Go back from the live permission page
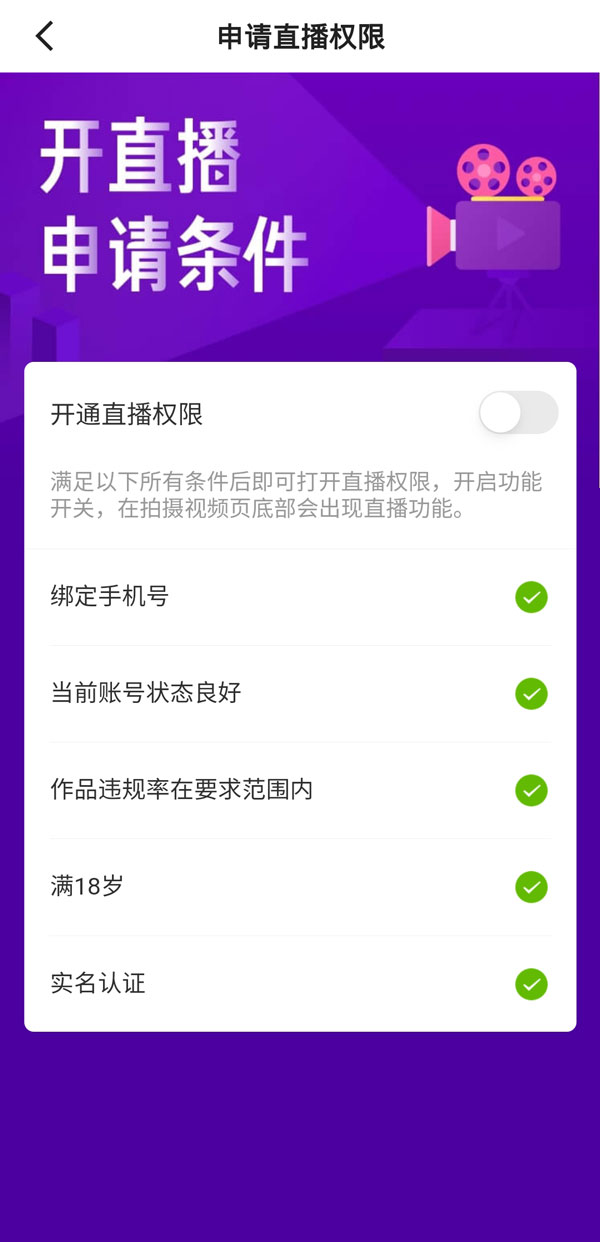This screenshot has width=600, height=1242. (44, 37)
